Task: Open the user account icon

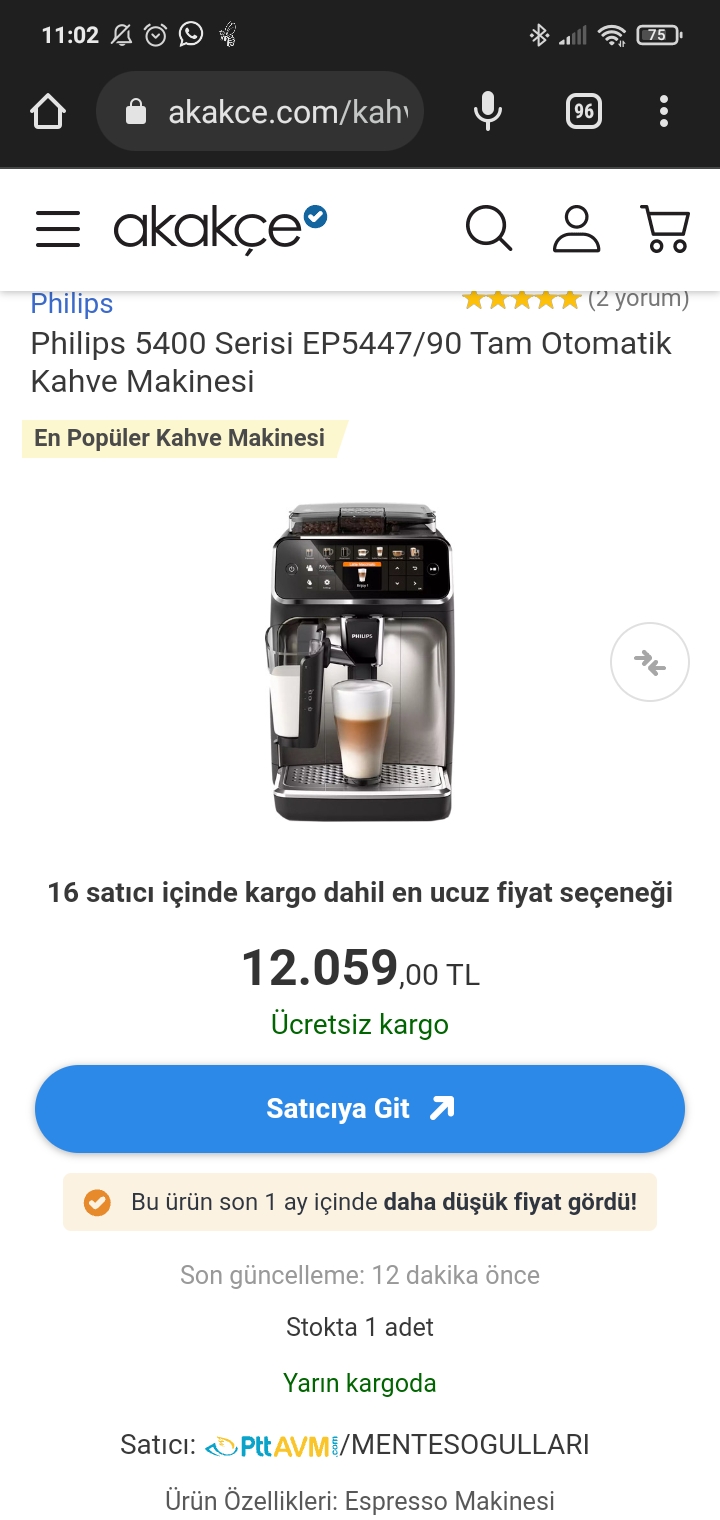Action: (x=577, y=229)
